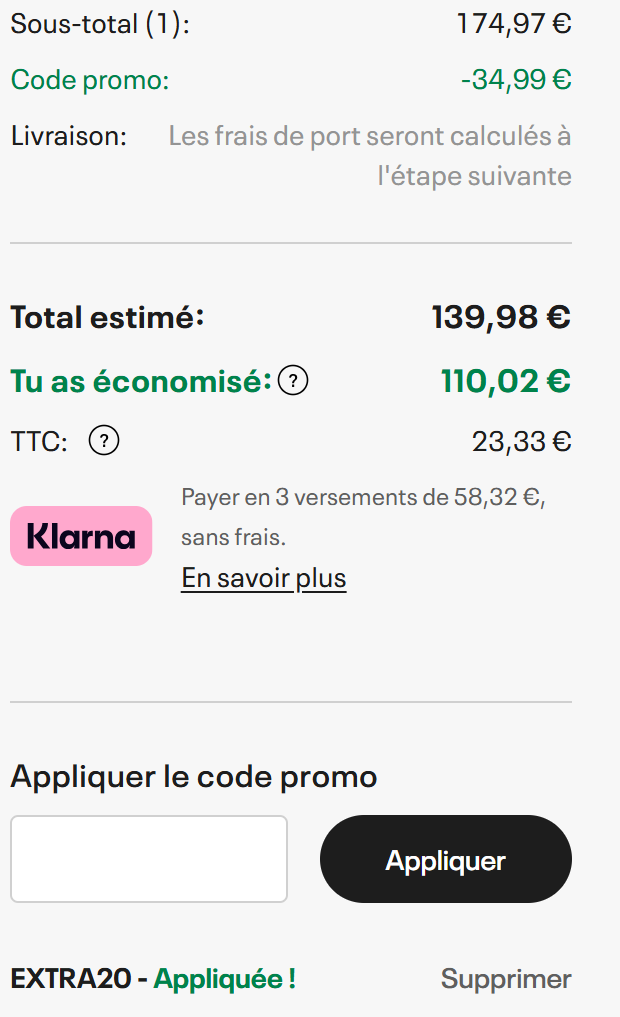
Task: Tap the Appliquer button
Action: pos(446,859)
